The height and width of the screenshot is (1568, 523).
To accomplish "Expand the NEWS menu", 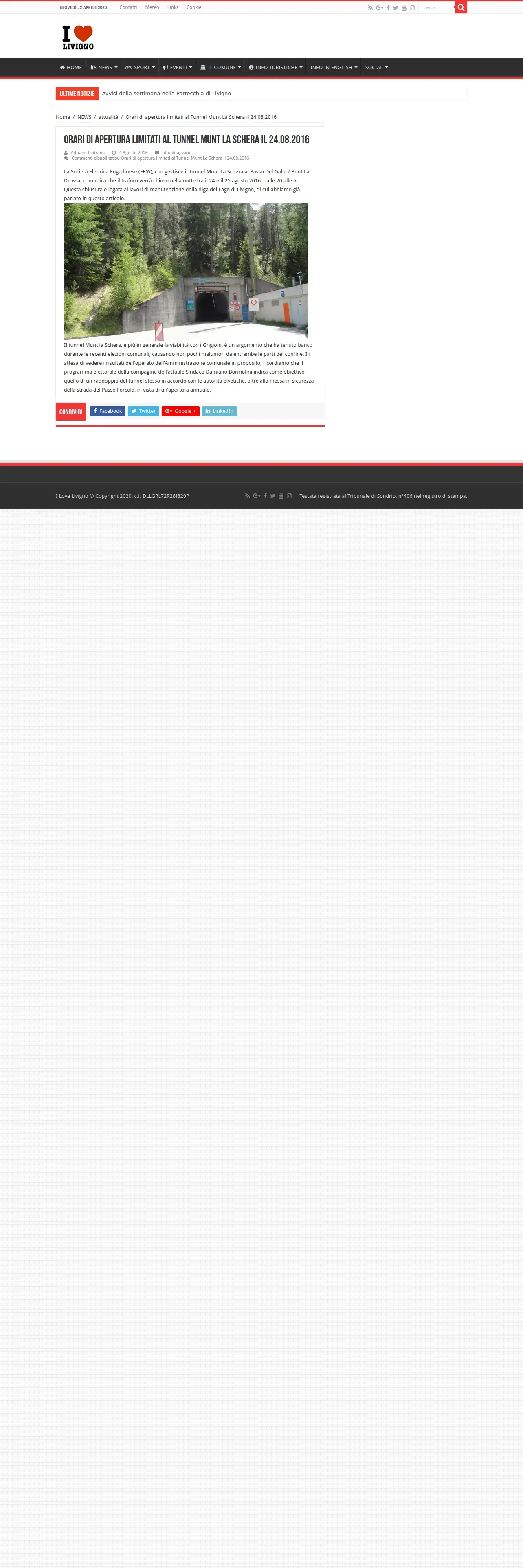I will click(x=104, y=68).
